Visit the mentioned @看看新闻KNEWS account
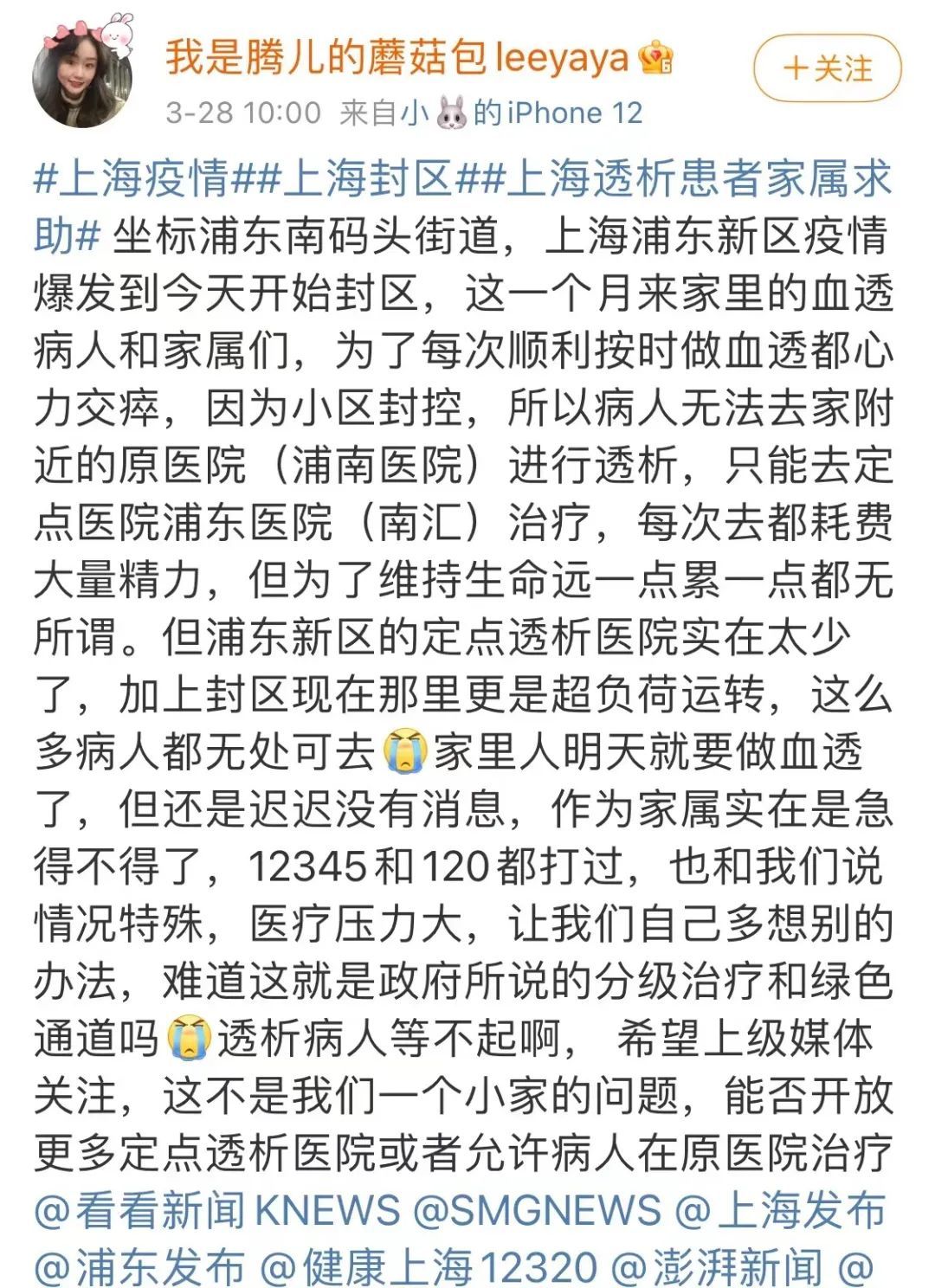Viewport: 935px width, 1288px height. click(x=216, y=1210)
